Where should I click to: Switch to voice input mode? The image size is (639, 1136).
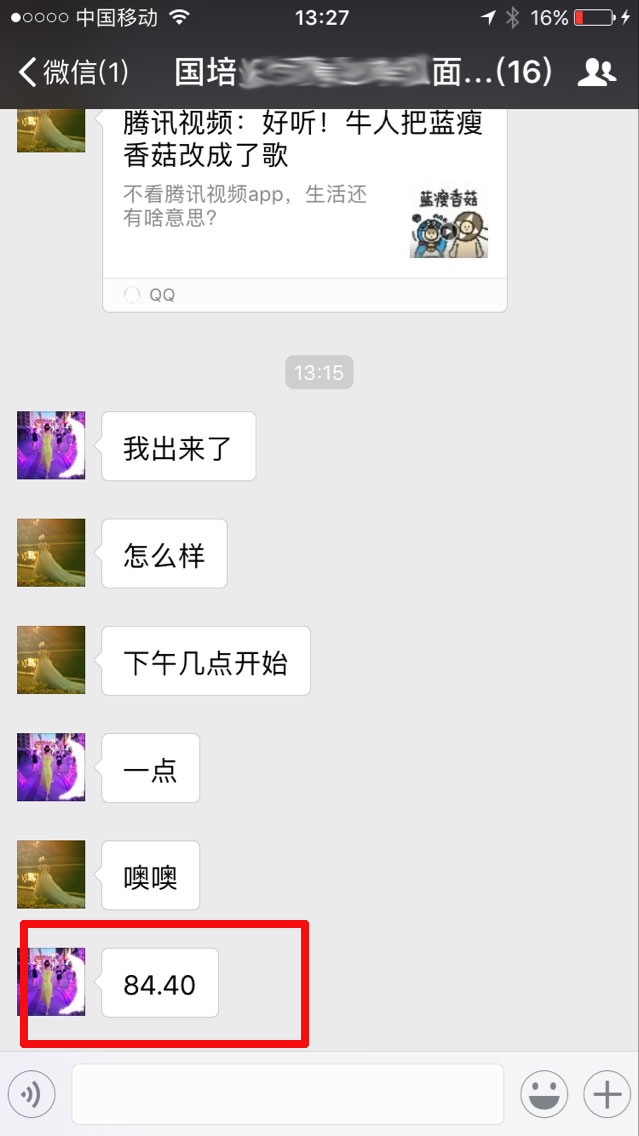click(31, 1094)
